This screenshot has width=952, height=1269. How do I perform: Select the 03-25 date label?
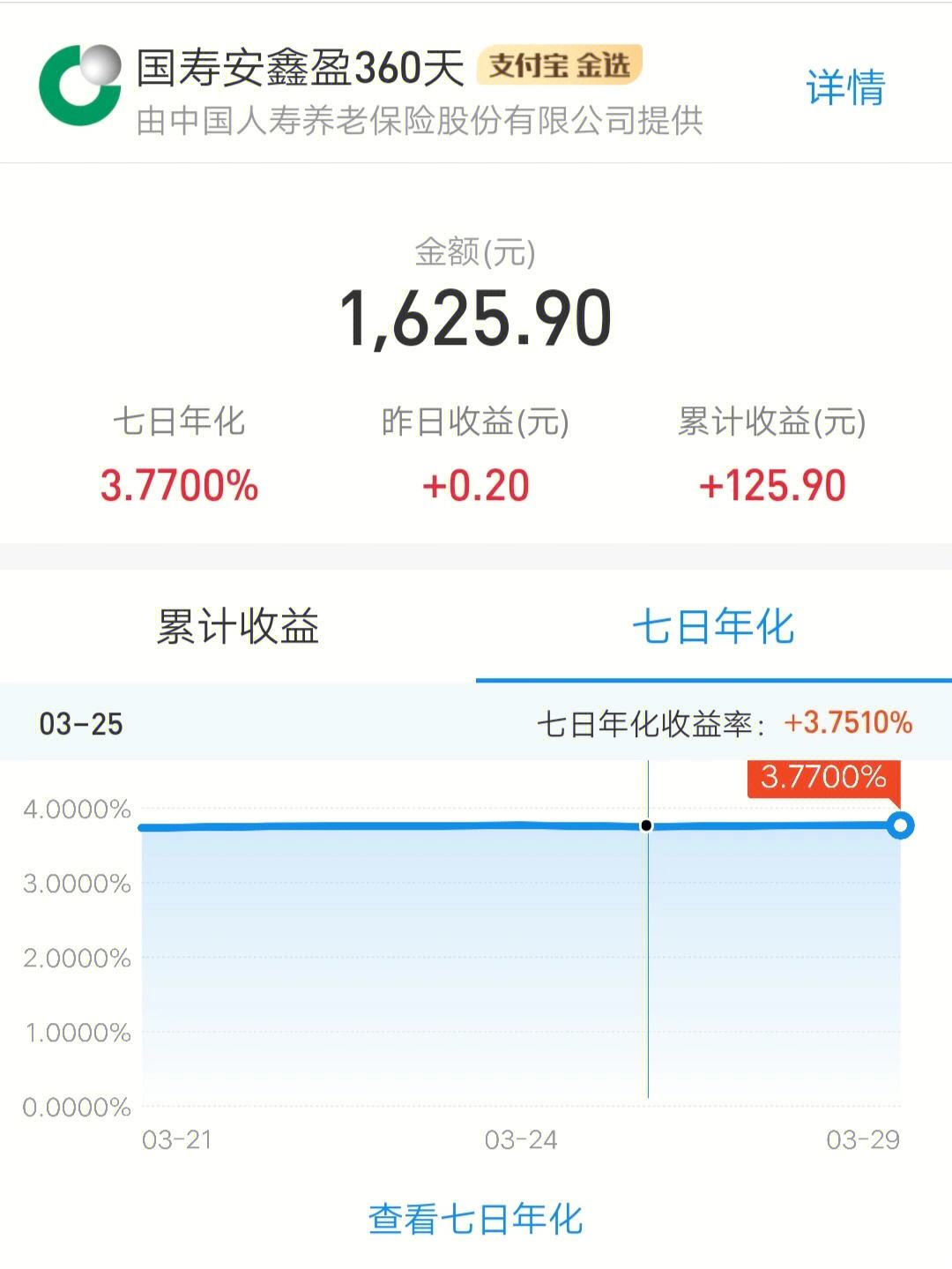point(79,723)
